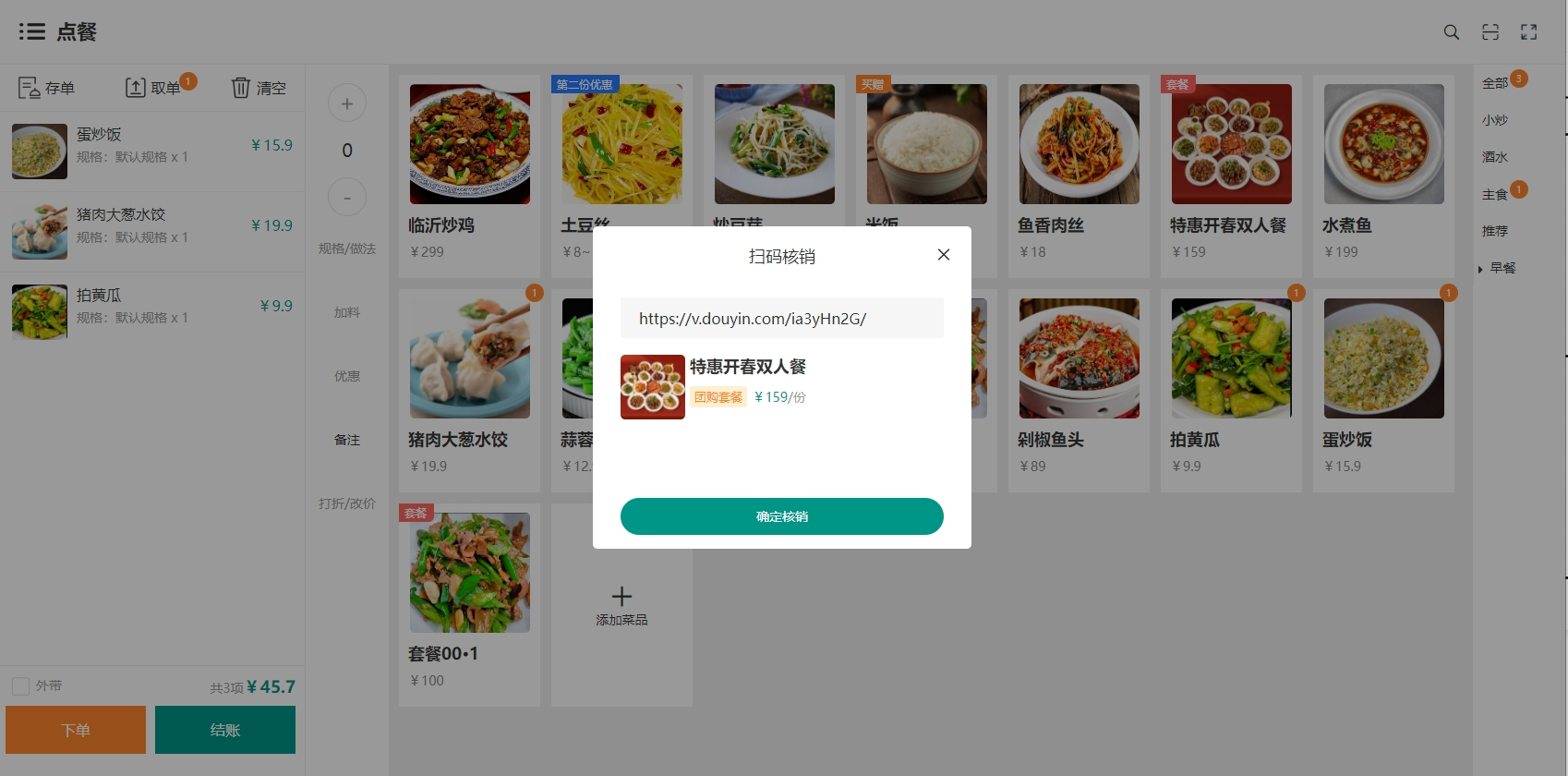Tick the 外带 checkbox
Viewport: 1568px width, 776px height.
coord(20,686)
